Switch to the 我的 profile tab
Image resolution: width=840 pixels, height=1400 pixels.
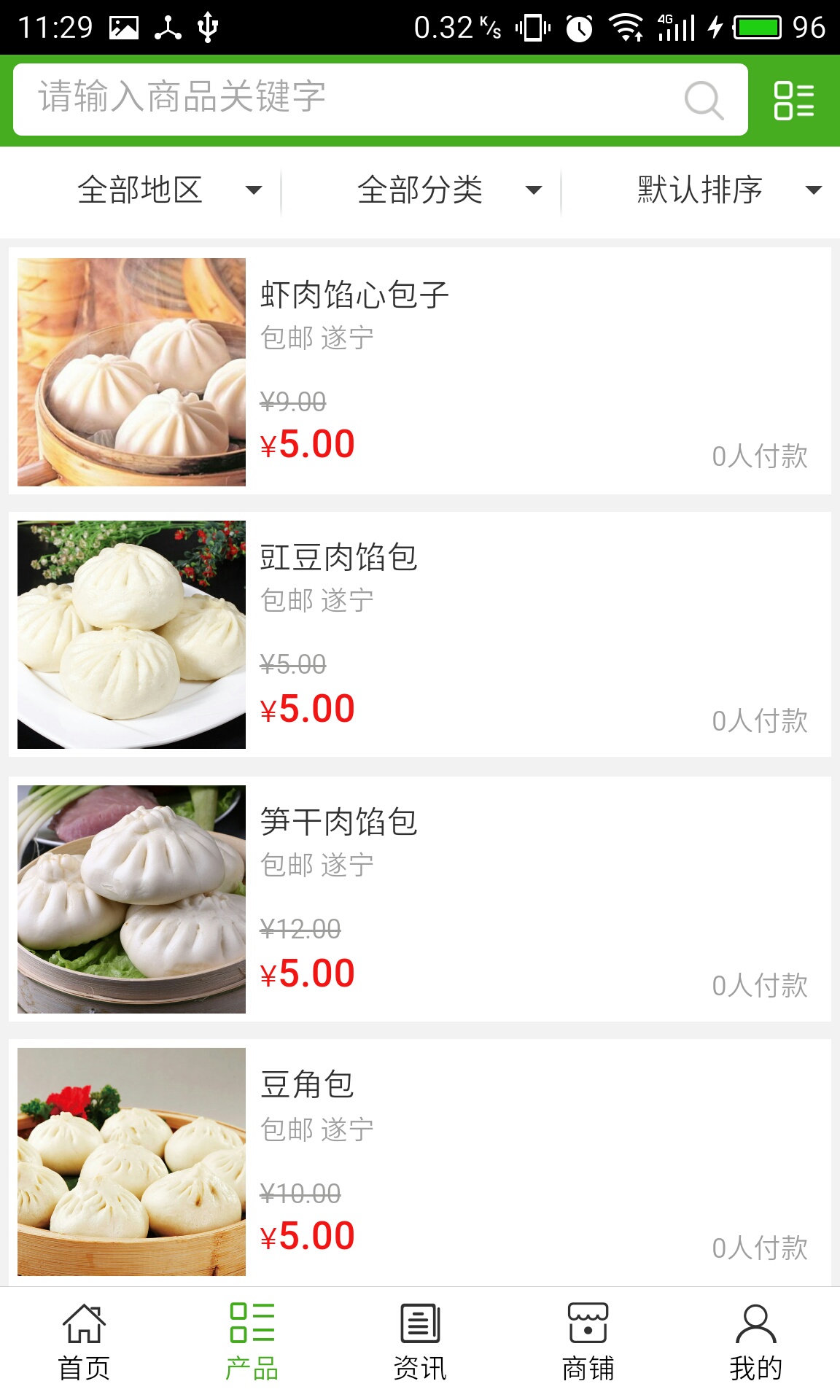[x=755, y=1342]
